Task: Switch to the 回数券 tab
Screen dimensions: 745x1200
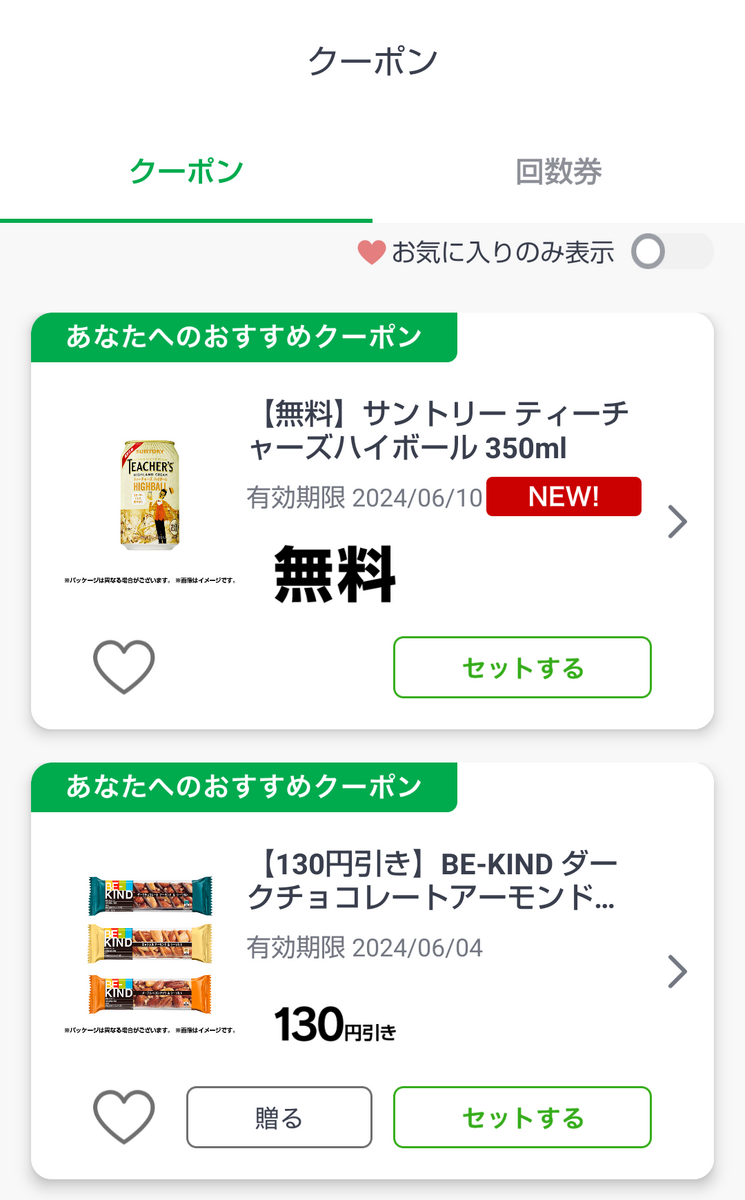Action: point(559,171)
